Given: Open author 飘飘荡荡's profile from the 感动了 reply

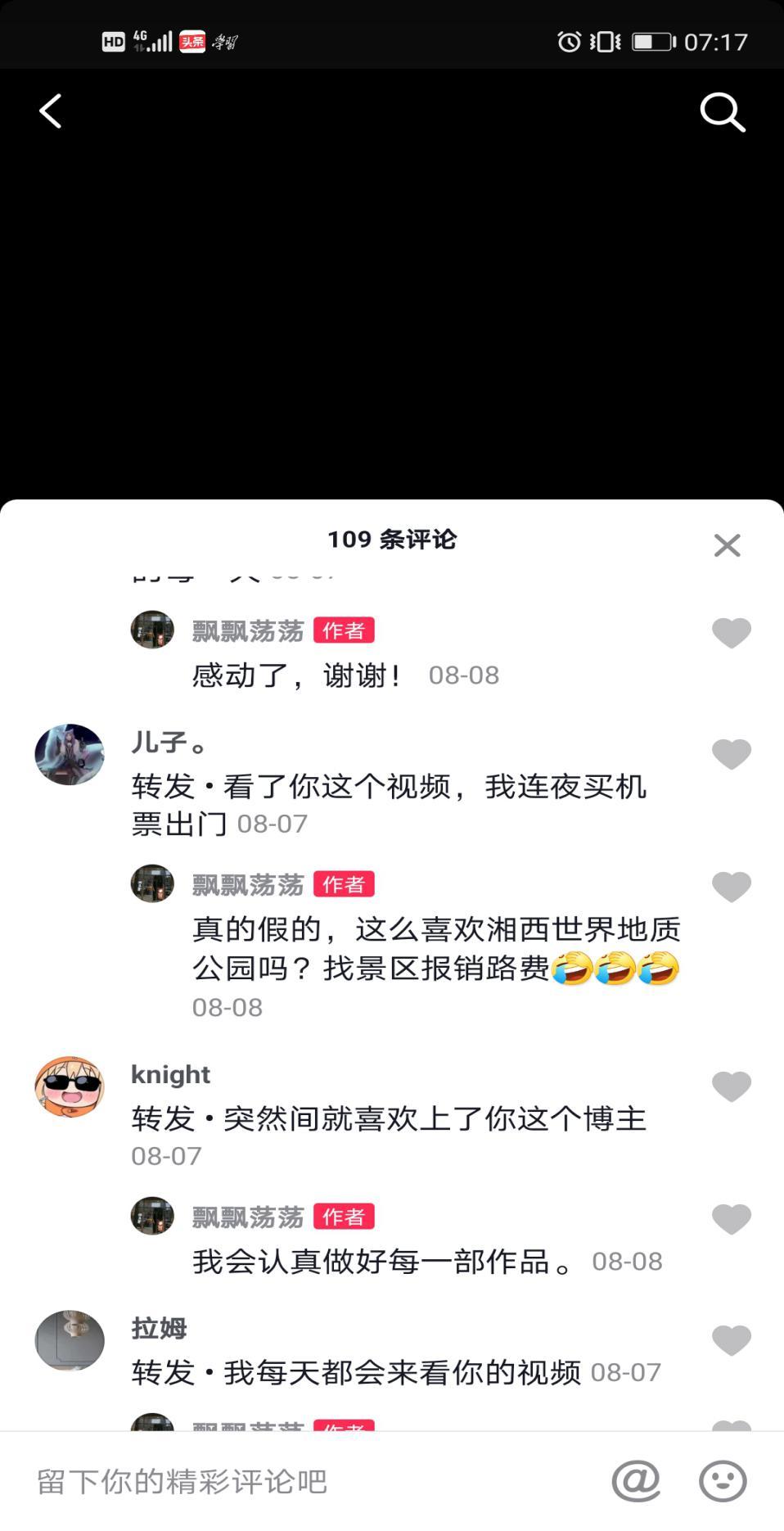Looking at the screenshot, I should (152, 630).
